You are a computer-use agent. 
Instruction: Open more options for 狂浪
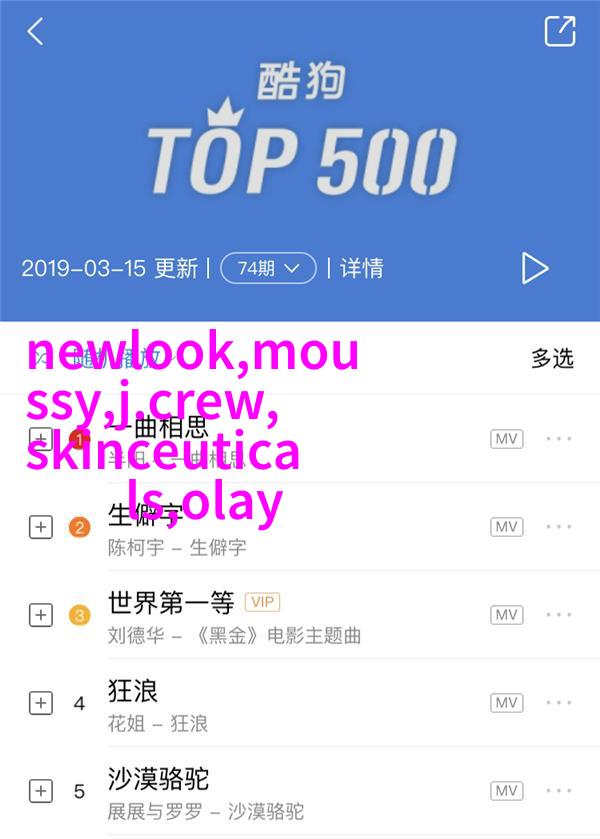pos(558,703)
